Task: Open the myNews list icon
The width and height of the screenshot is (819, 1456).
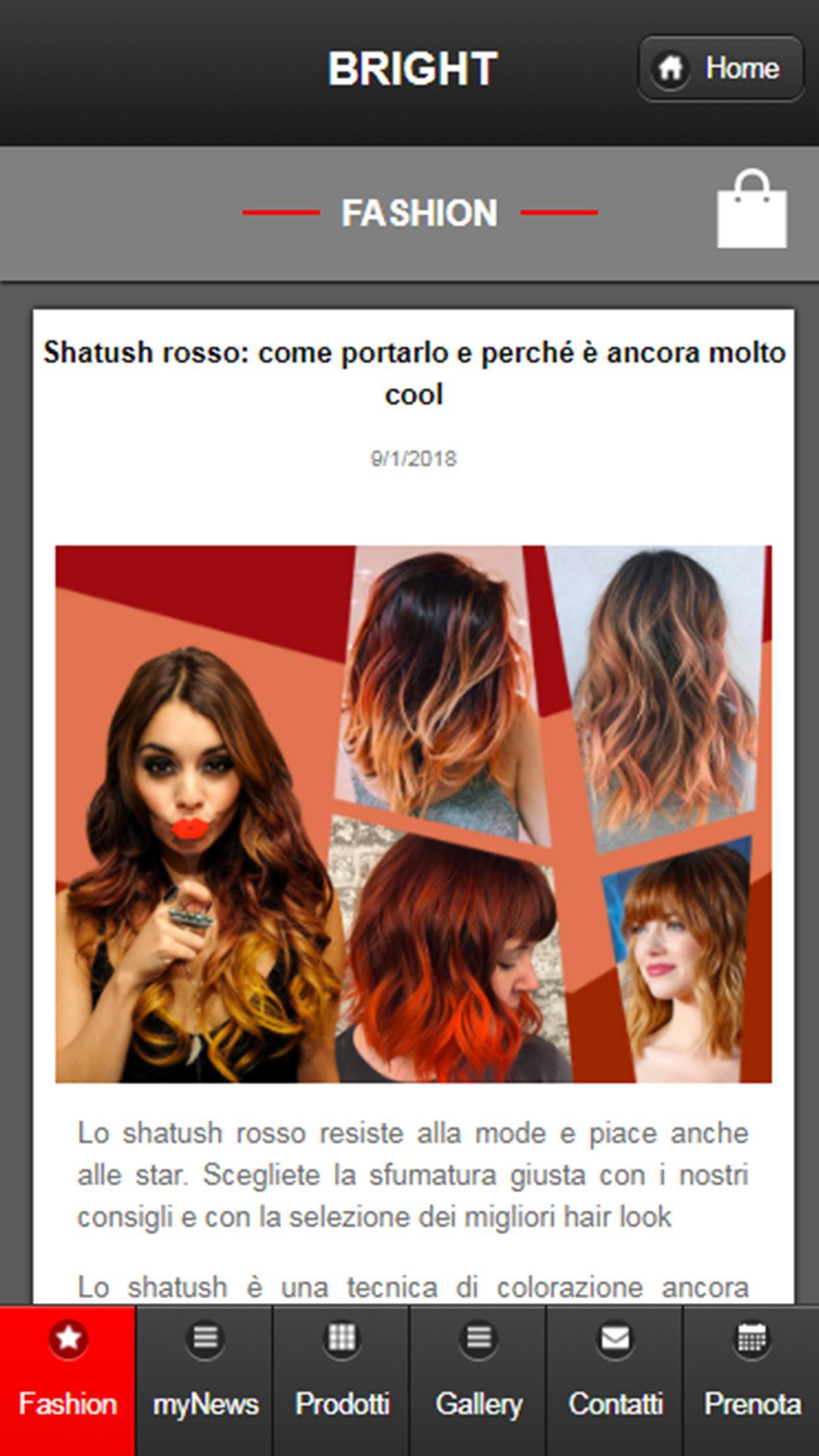Action: coord(205,1339)
